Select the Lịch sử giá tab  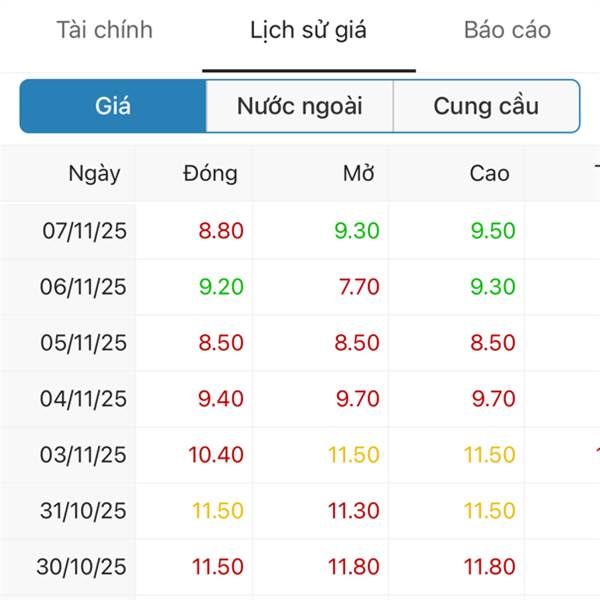click(308, 30)
